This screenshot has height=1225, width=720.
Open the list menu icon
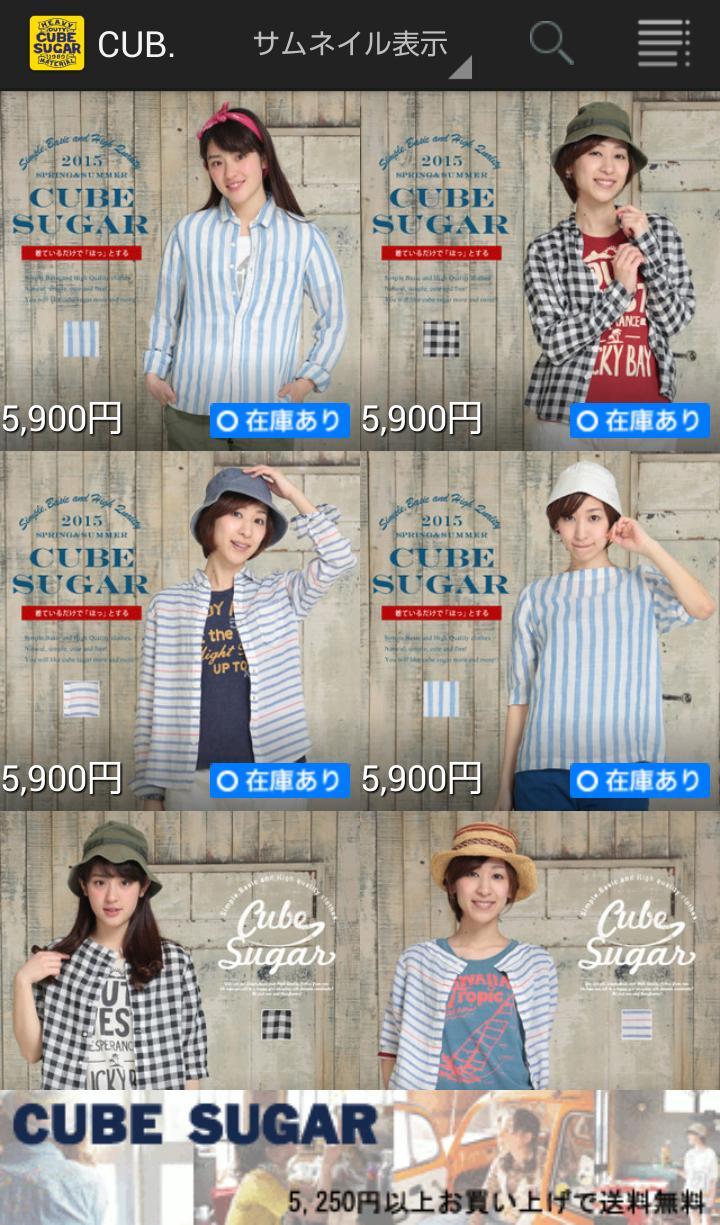[x=664, y=43]
